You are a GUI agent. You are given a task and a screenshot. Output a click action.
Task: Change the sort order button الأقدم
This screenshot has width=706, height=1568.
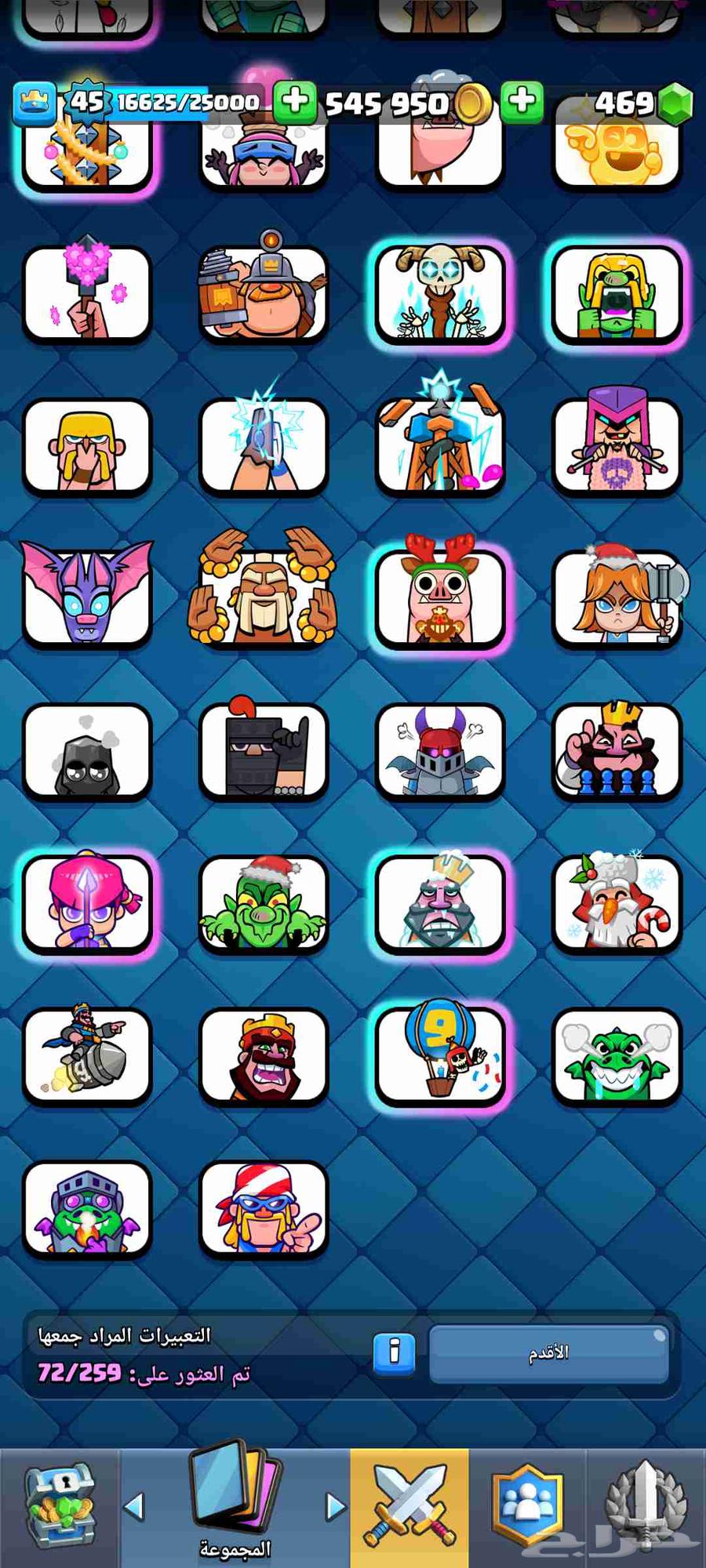(x=548, y=1353)
